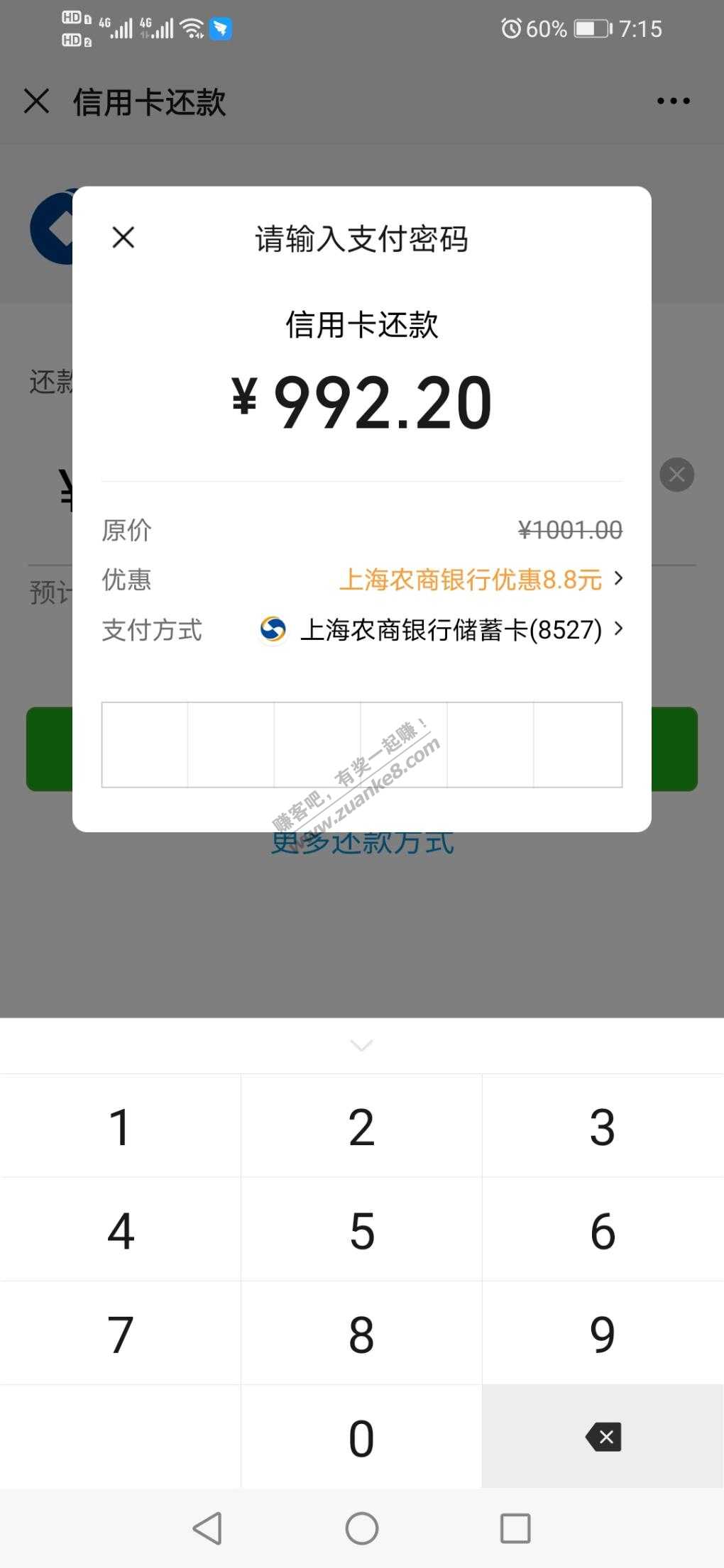Tap keypad number 3
724x1568 pixels.
tap(603, 1127)
